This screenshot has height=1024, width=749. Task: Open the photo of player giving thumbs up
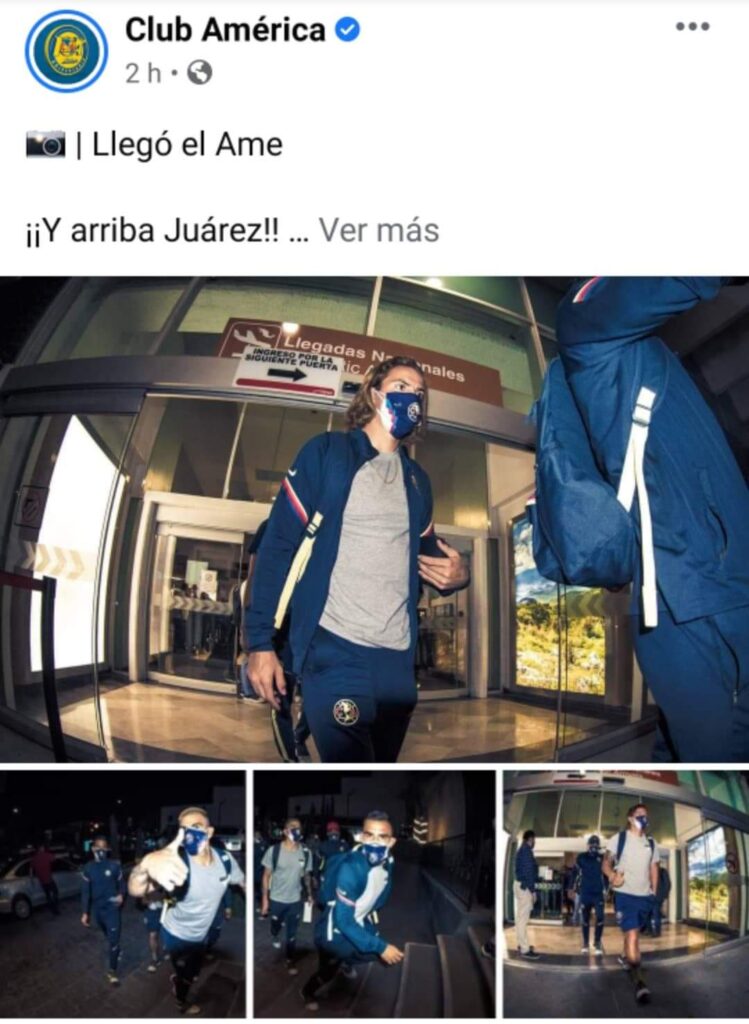tap(123, 892)
